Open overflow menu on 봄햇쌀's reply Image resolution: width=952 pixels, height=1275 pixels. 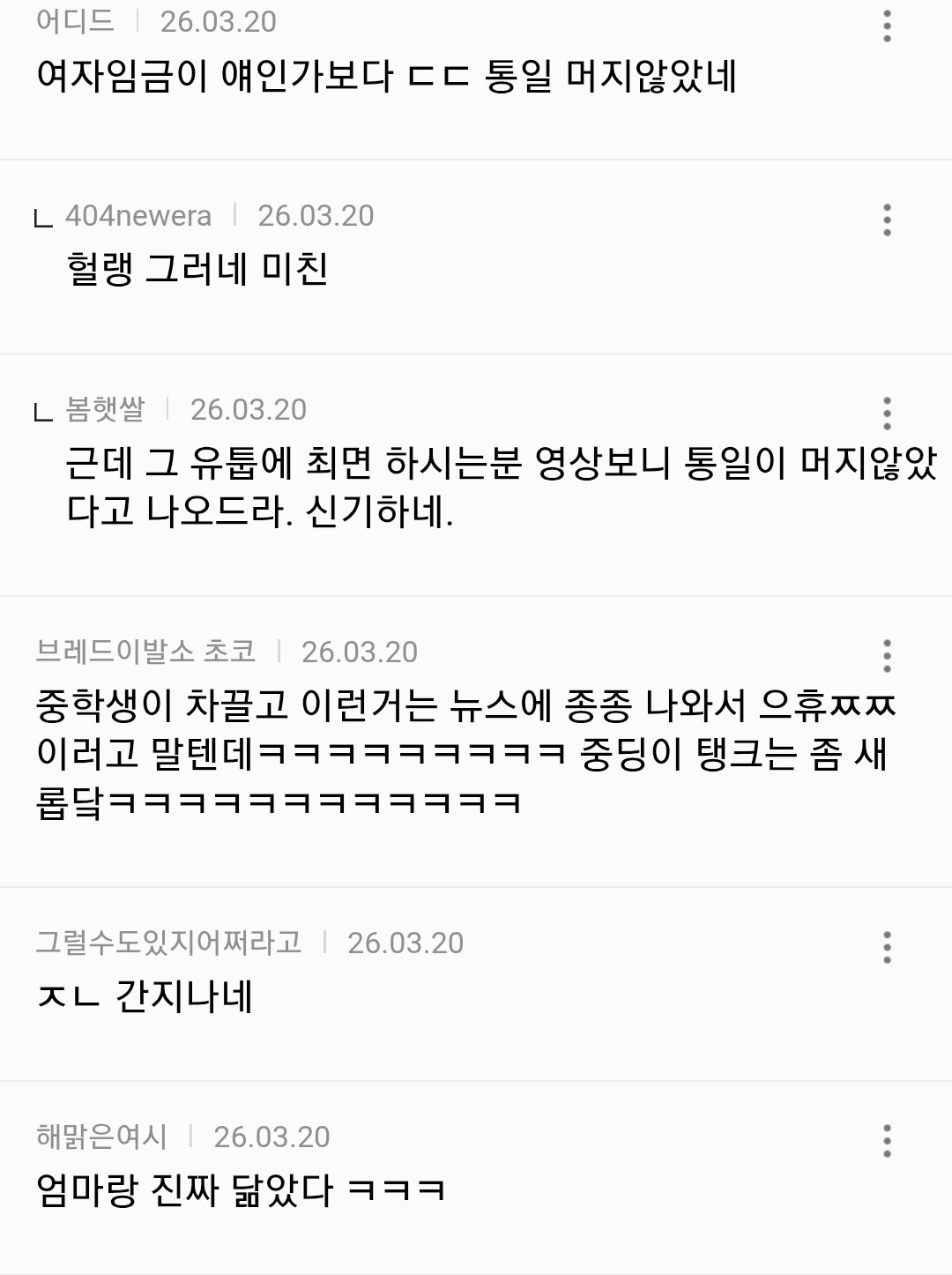tap(887, 414)
